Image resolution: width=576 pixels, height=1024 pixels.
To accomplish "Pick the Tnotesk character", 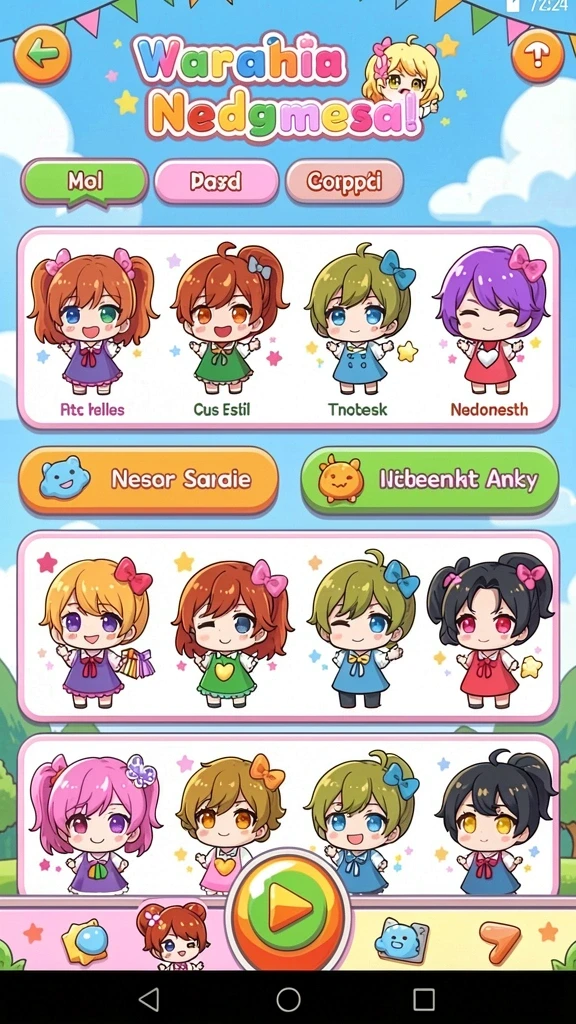I will pos(358,330).
